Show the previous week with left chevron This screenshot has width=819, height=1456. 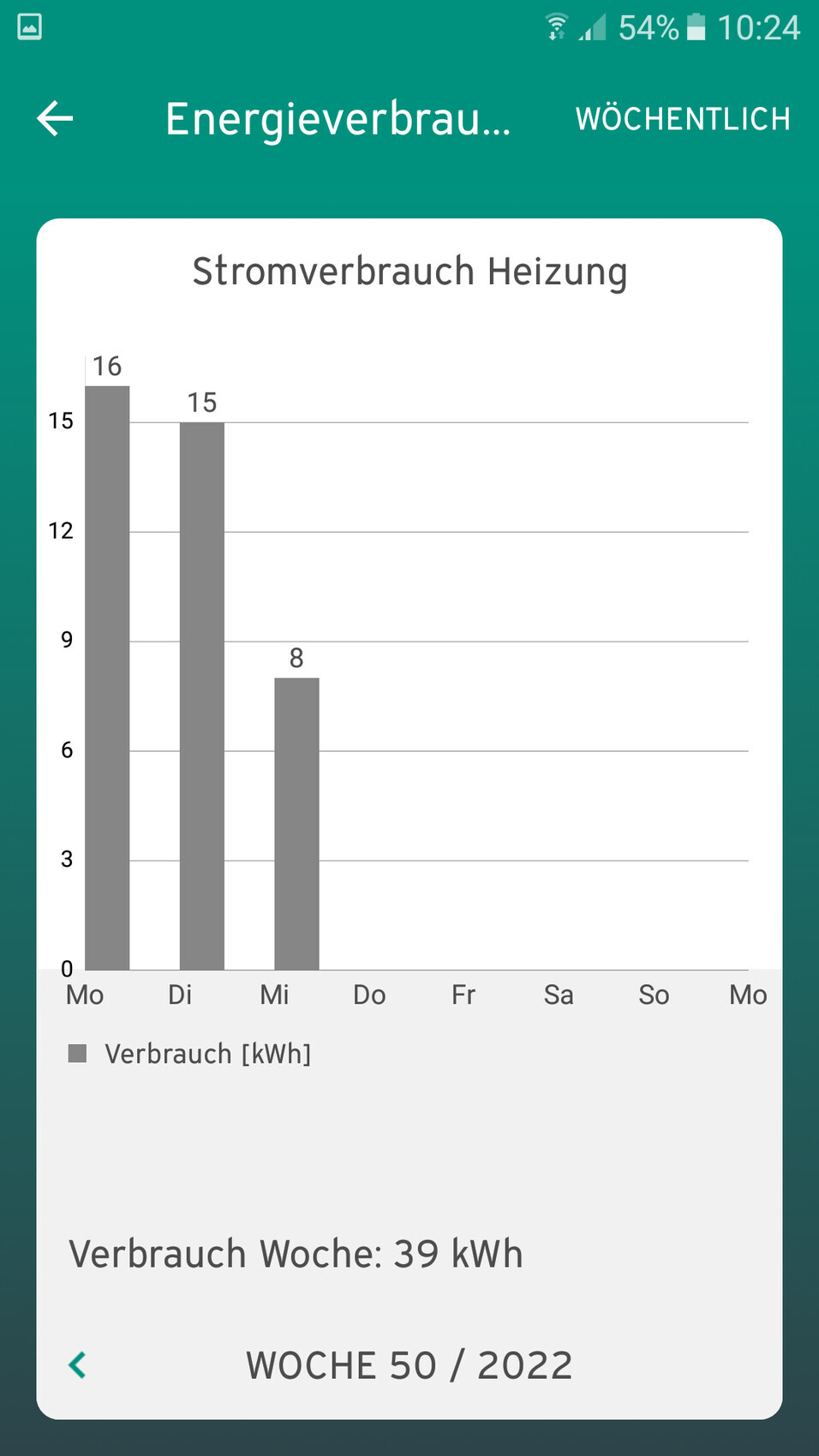pyautogui.click(x=78, y=1364)
